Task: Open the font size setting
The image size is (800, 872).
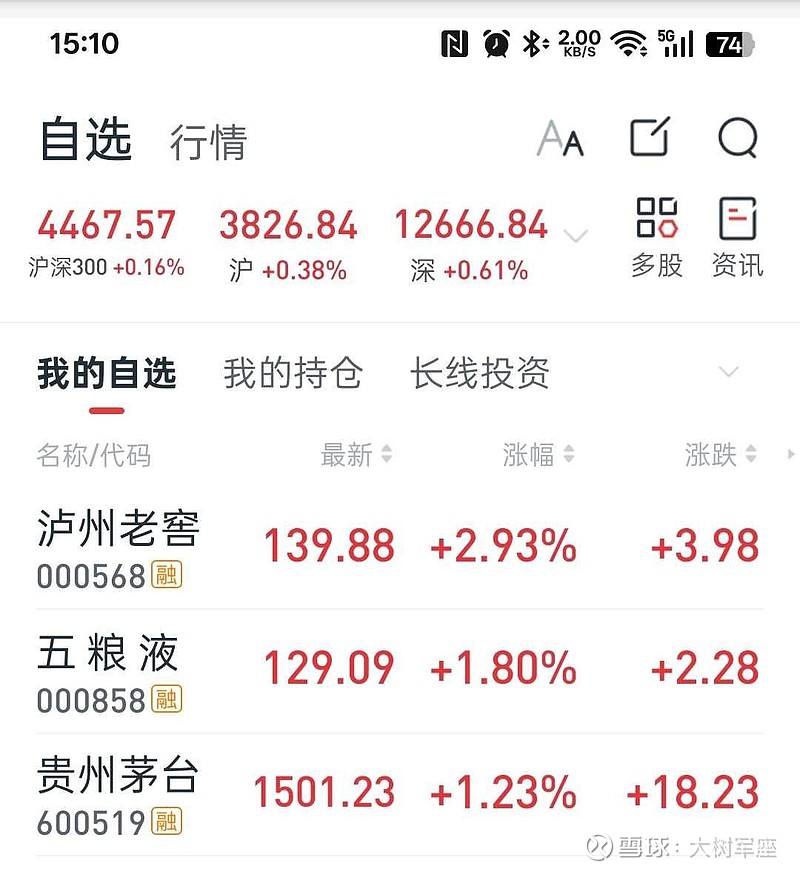Action: point(560,139)
